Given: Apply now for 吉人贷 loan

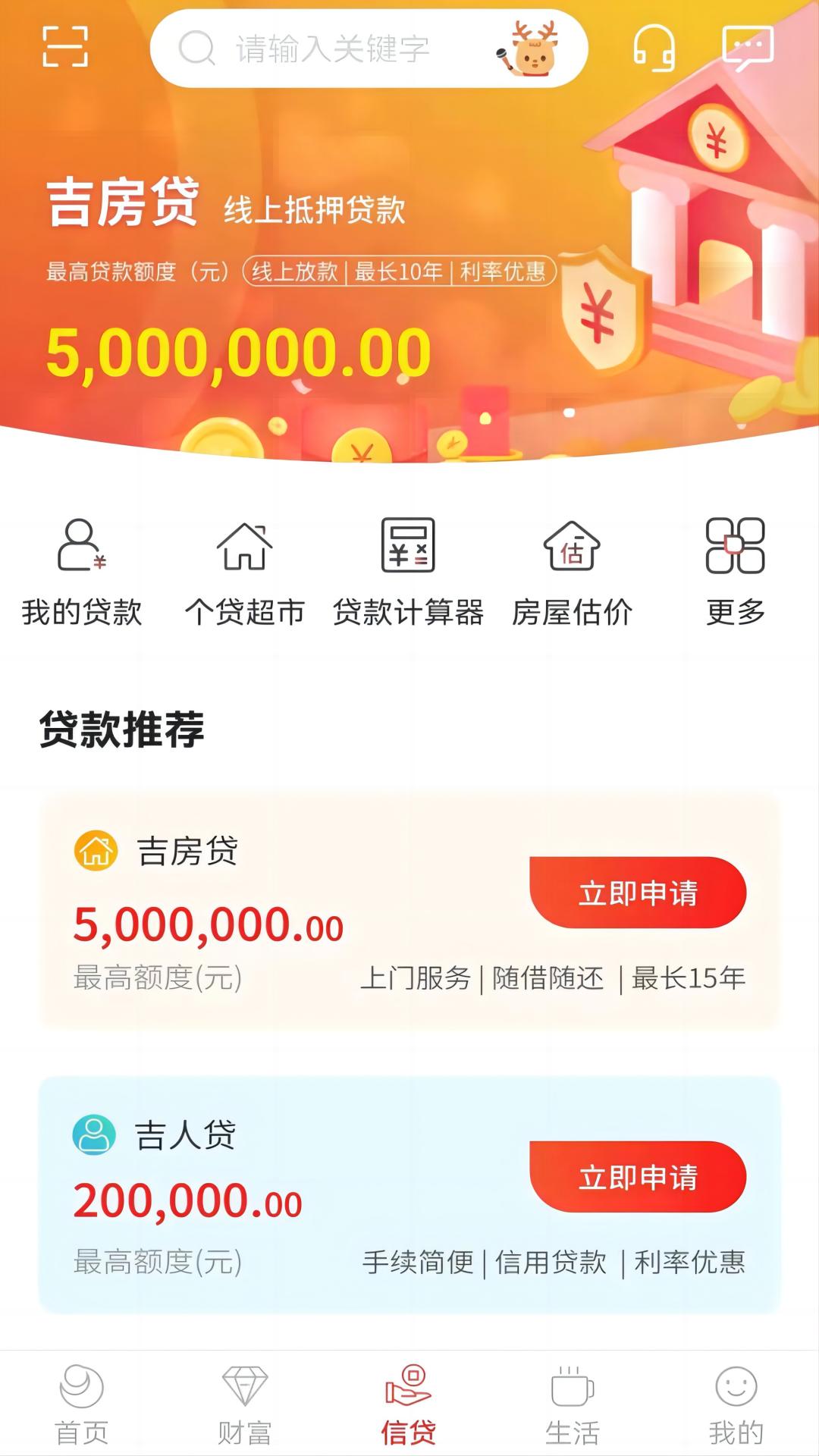Looking at the screenshot, I should (x=638, y=1176).
